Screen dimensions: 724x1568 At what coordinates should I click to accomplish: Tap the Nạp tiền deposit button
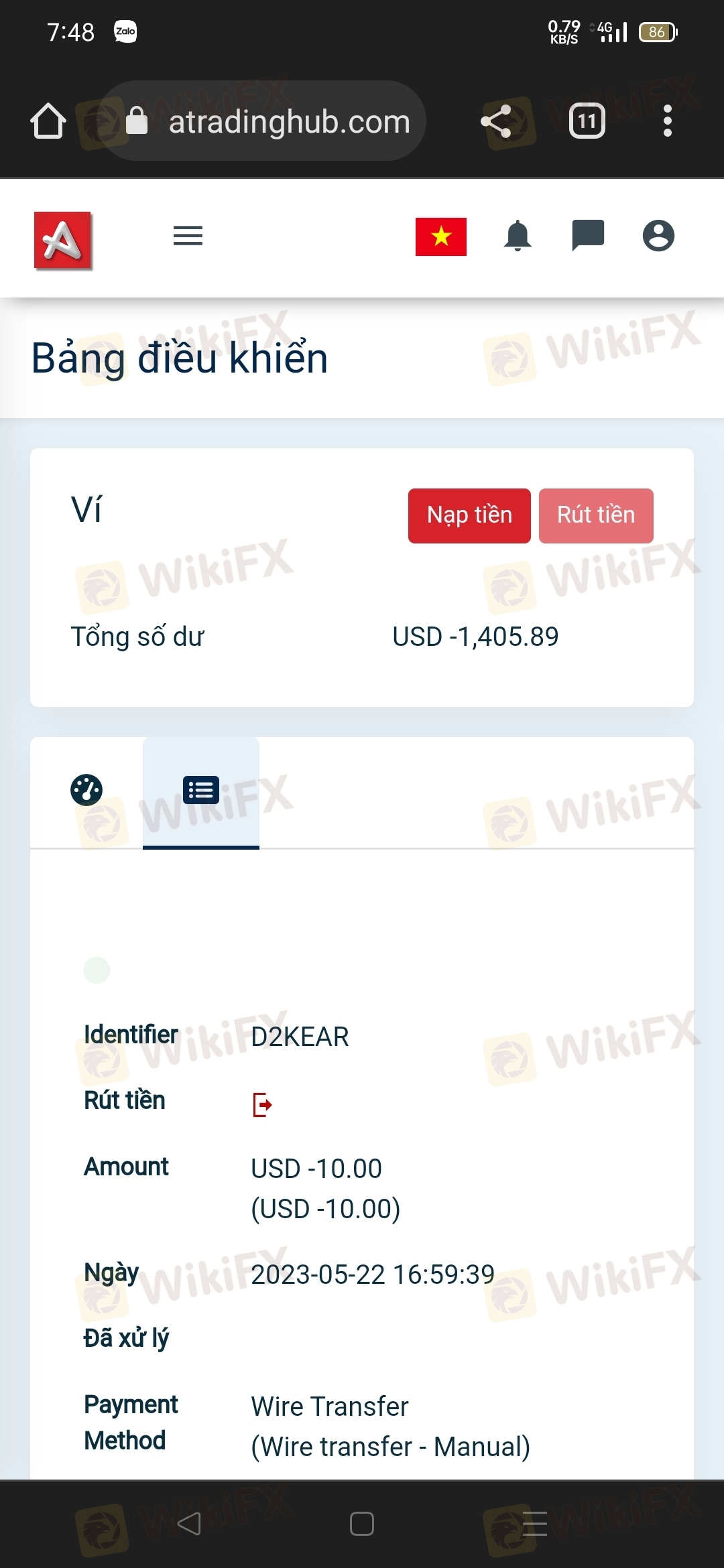pos(469,515)
